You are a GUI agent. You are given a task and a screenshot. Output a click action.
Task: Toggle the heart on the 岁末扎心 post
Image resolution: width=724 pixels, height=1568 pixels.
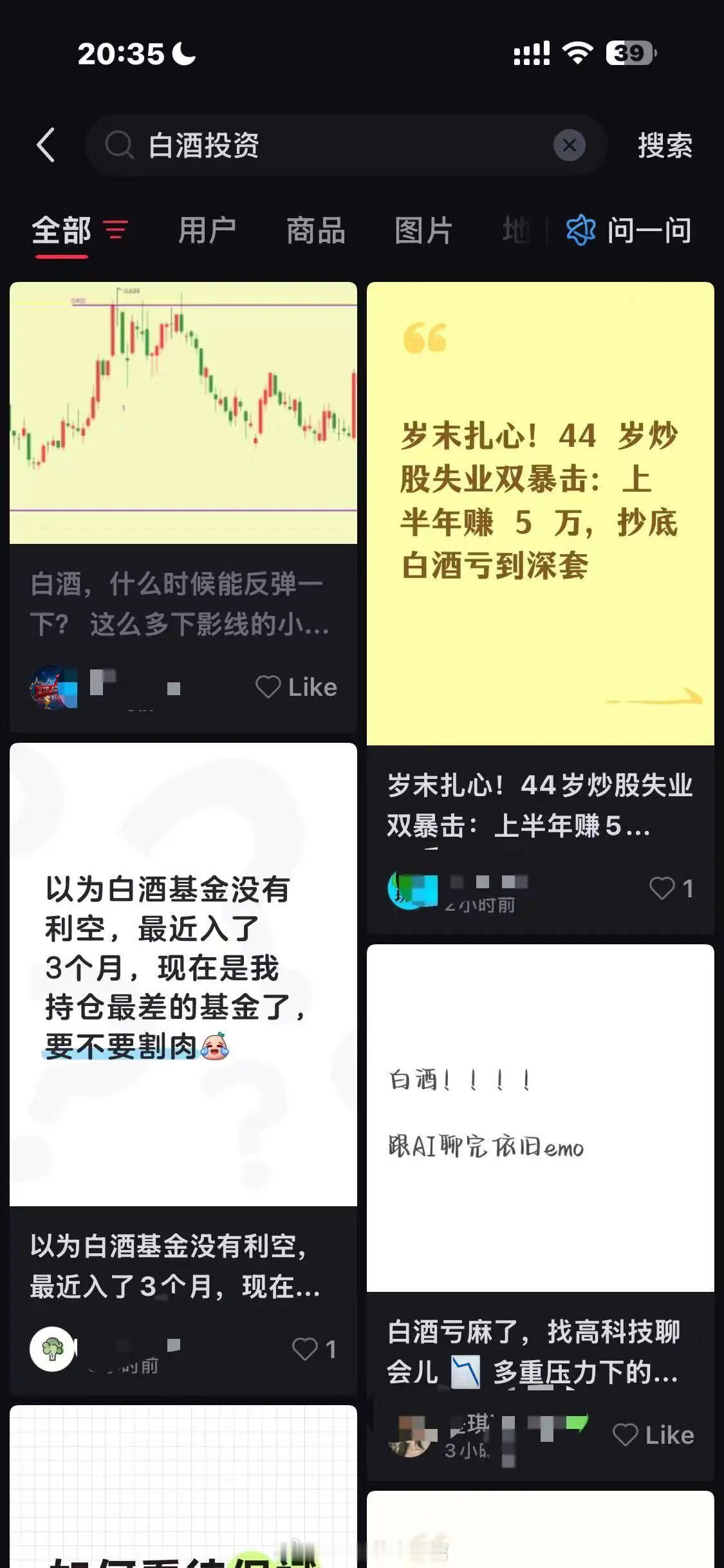[x=660, y=887]
